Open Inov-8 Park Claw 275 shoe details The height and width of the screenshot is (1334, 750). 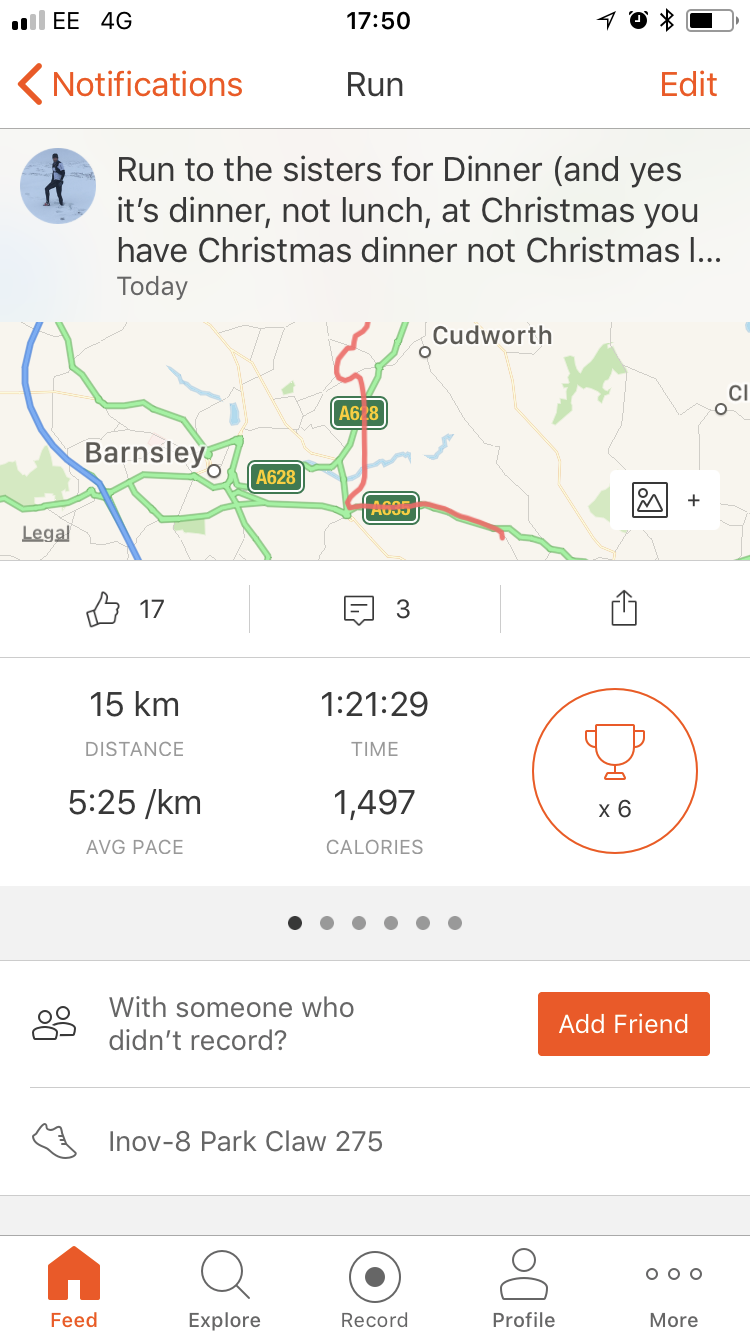[x=245, y=1141]
